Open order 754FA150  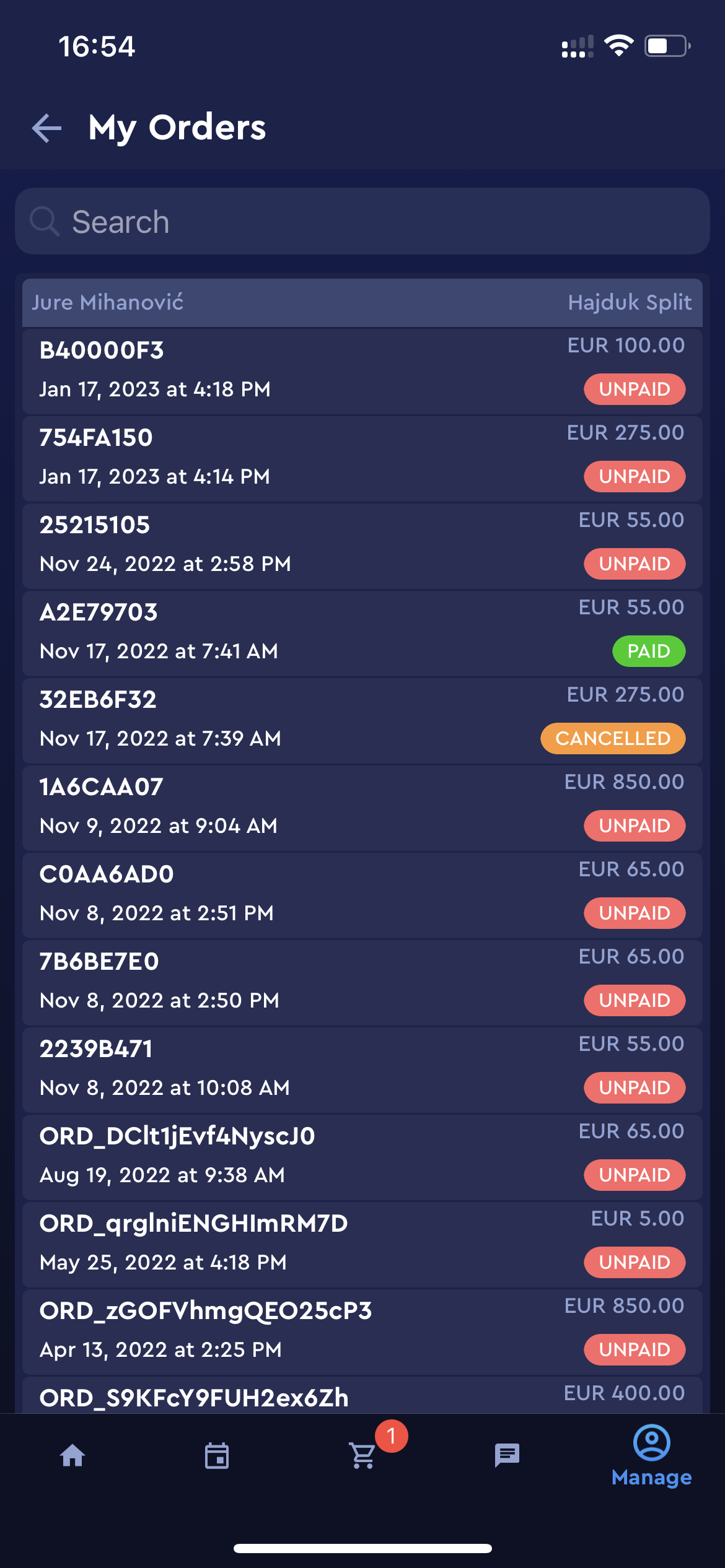pyautogui.click(x=362, y=457)
